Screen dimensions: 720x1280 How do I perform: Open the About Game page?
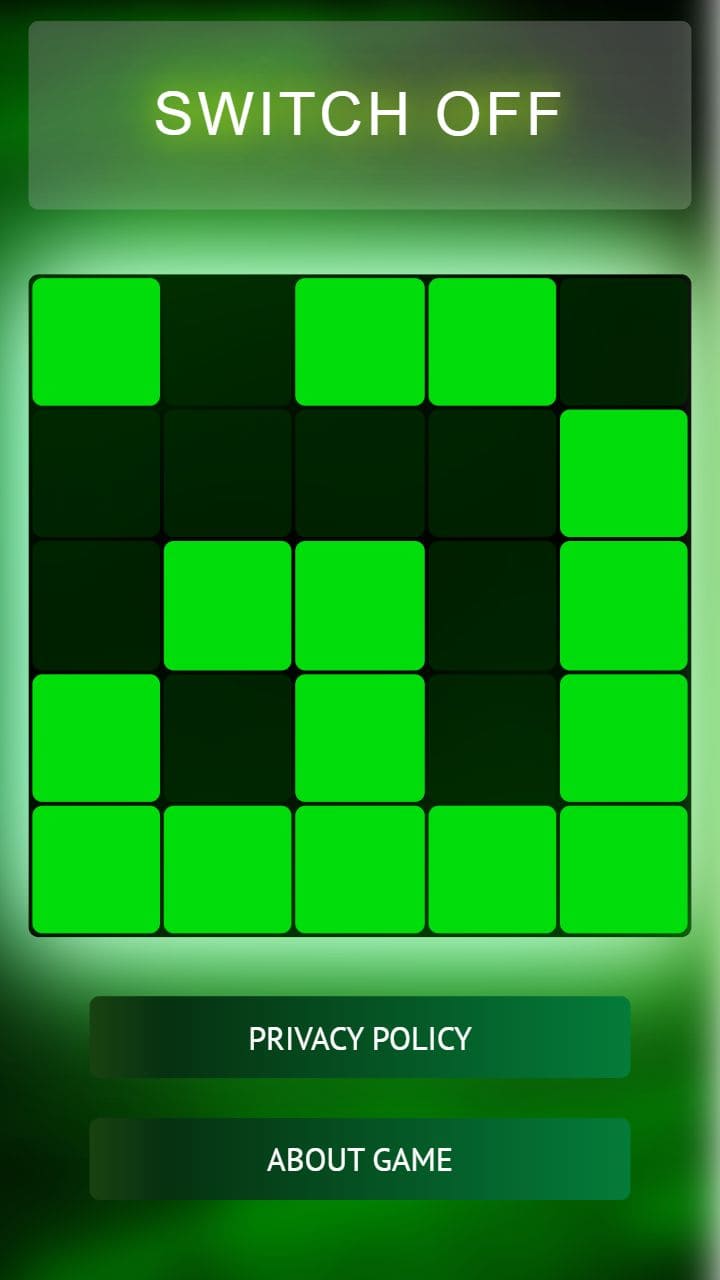360,1159
